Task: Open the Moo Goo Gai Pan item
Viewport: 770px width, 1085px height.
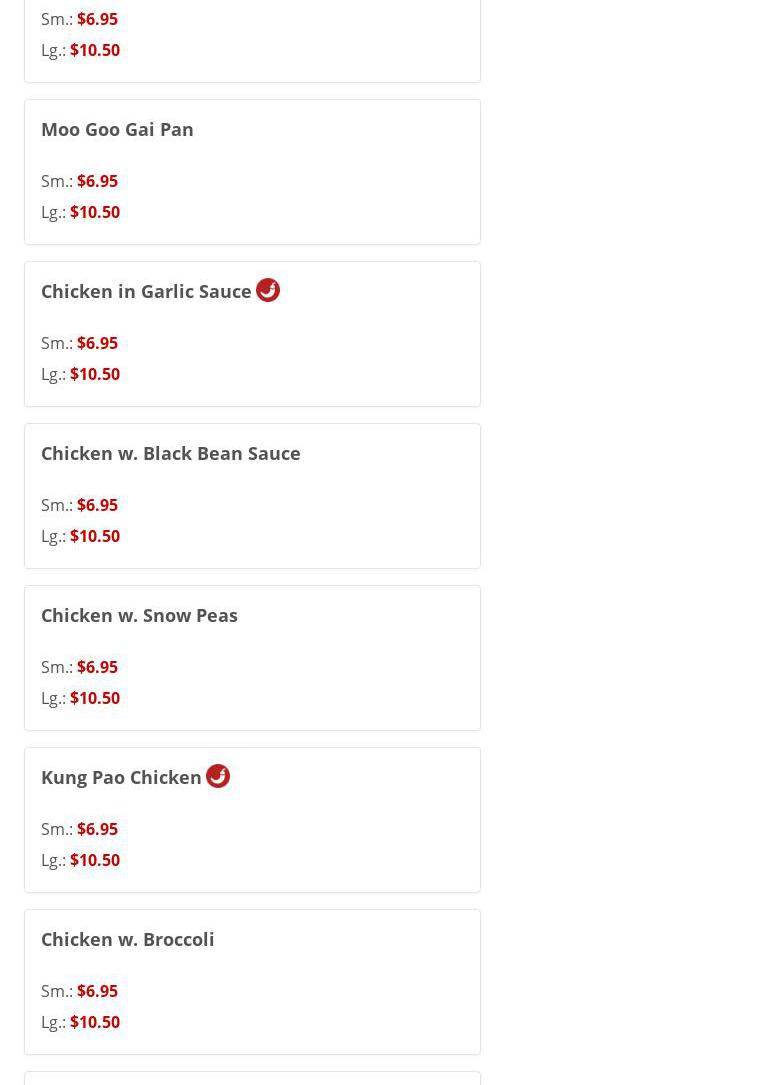Action: 117,130
